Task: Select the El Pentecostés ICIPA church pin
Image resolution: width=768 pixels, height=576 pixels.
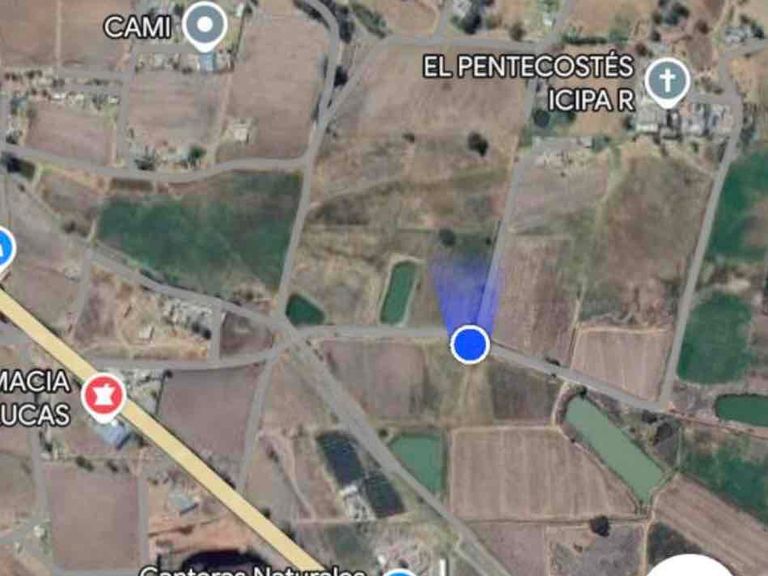Action: [667, 80]
